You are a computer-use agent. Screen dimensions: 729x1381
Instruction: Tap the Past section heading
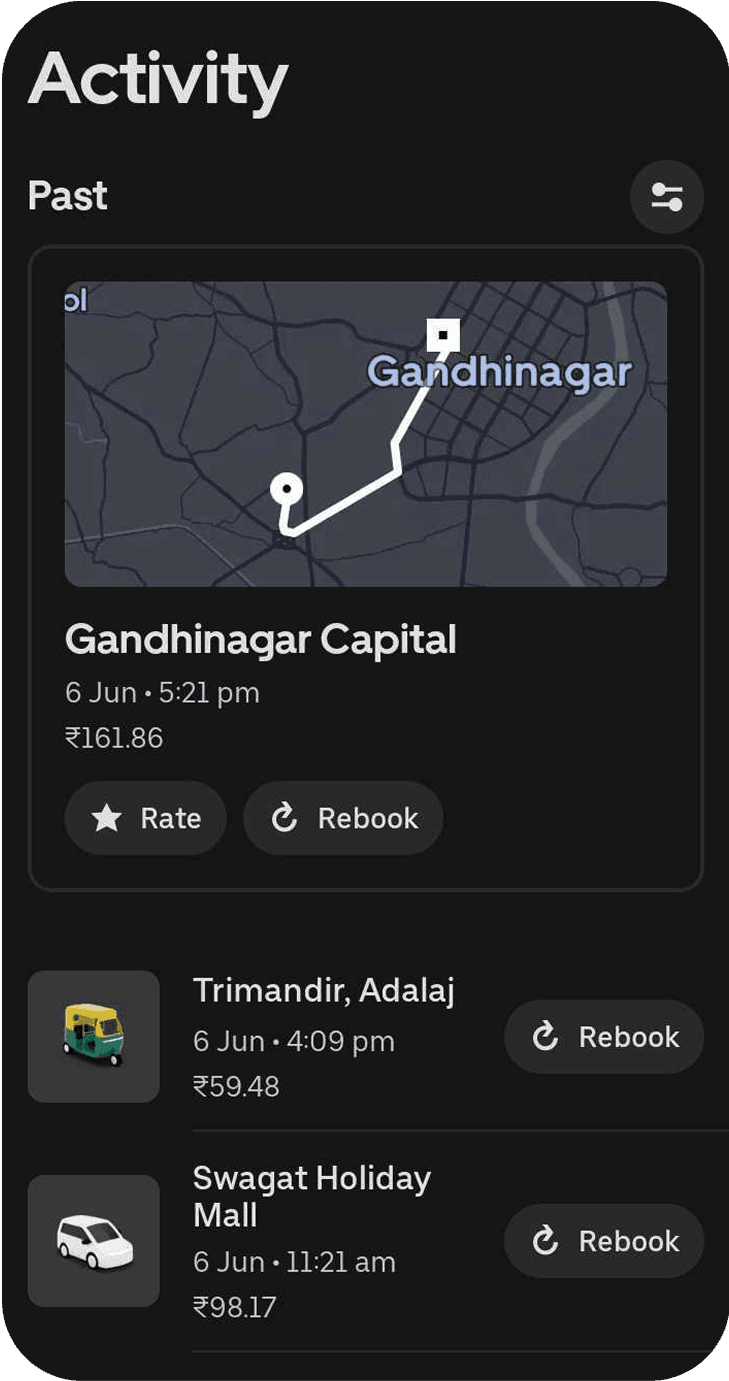pyautogui.click(x=67, y=196)
